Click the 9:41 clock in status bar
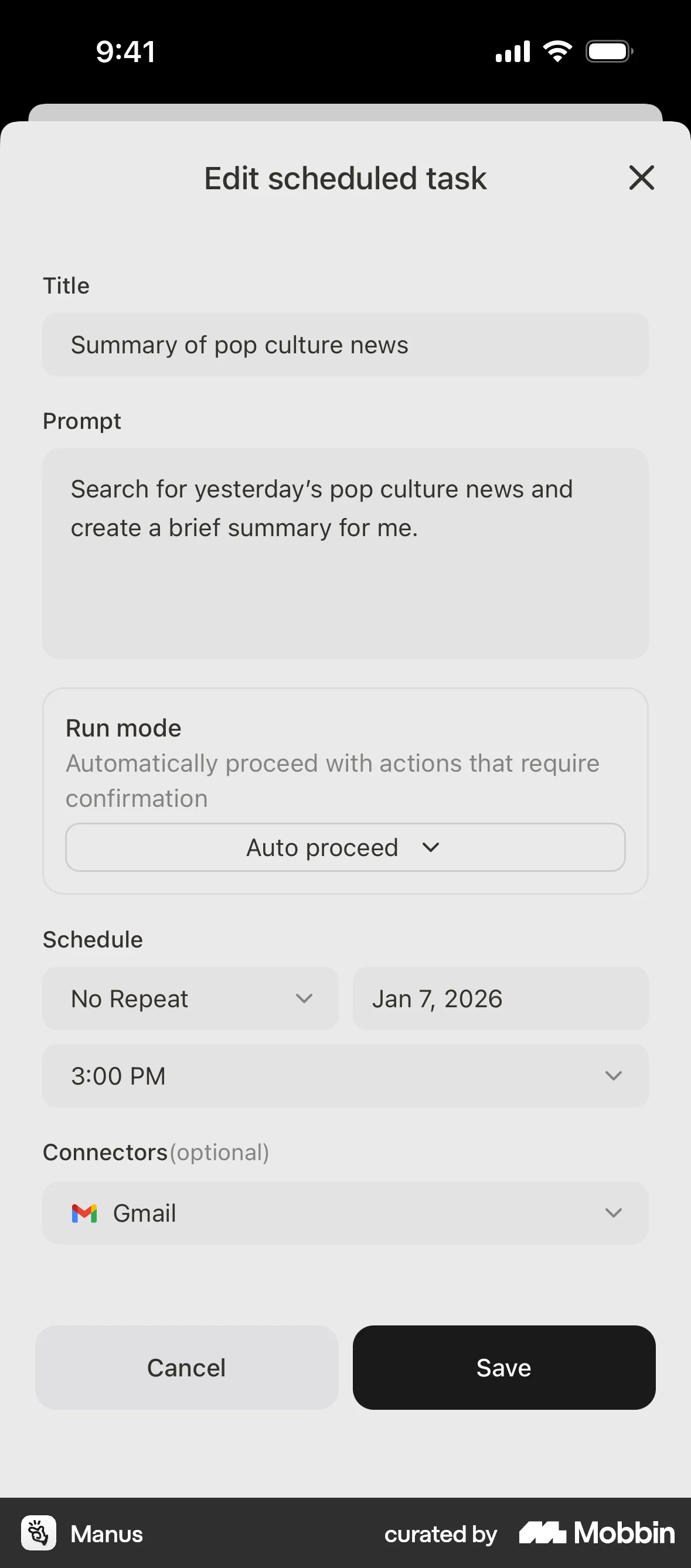 click(x=125, y=51)
